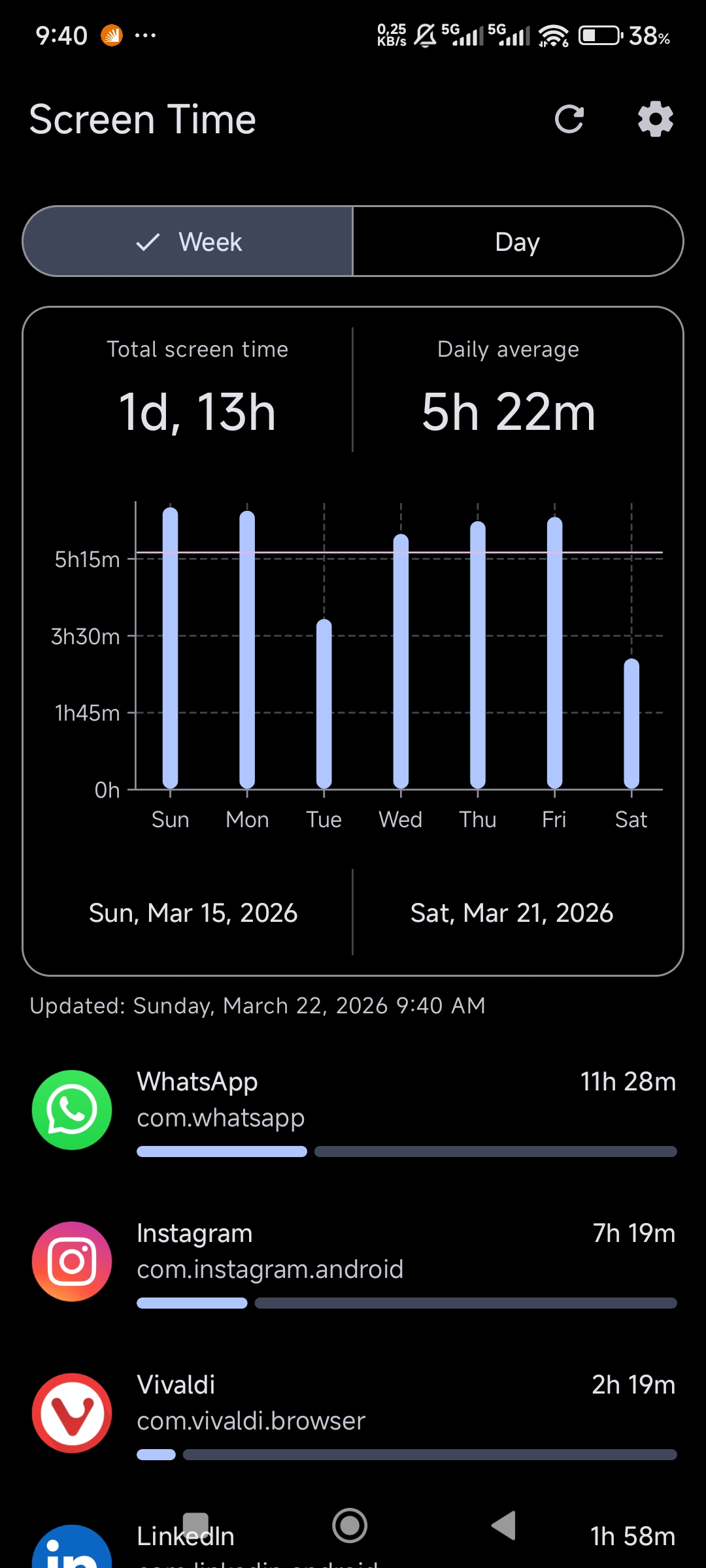706x1568 pixels.
Task: Tap the WhatsApp usage progress bar
Action: point(405,1151)
